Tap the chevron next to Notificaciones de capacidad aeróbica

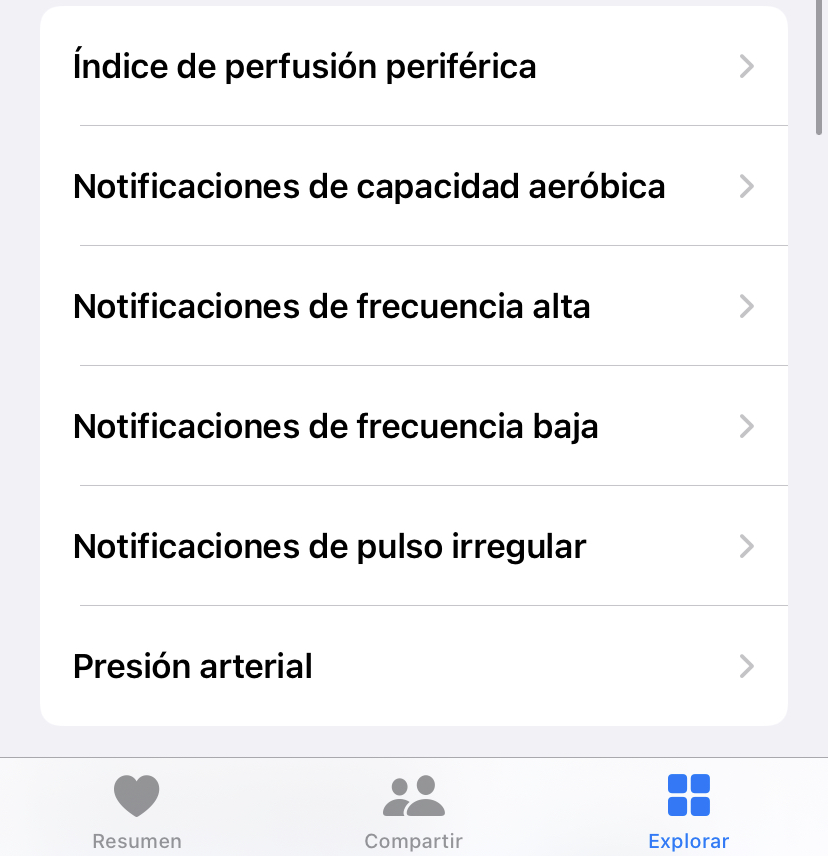(x=746, y=186)
